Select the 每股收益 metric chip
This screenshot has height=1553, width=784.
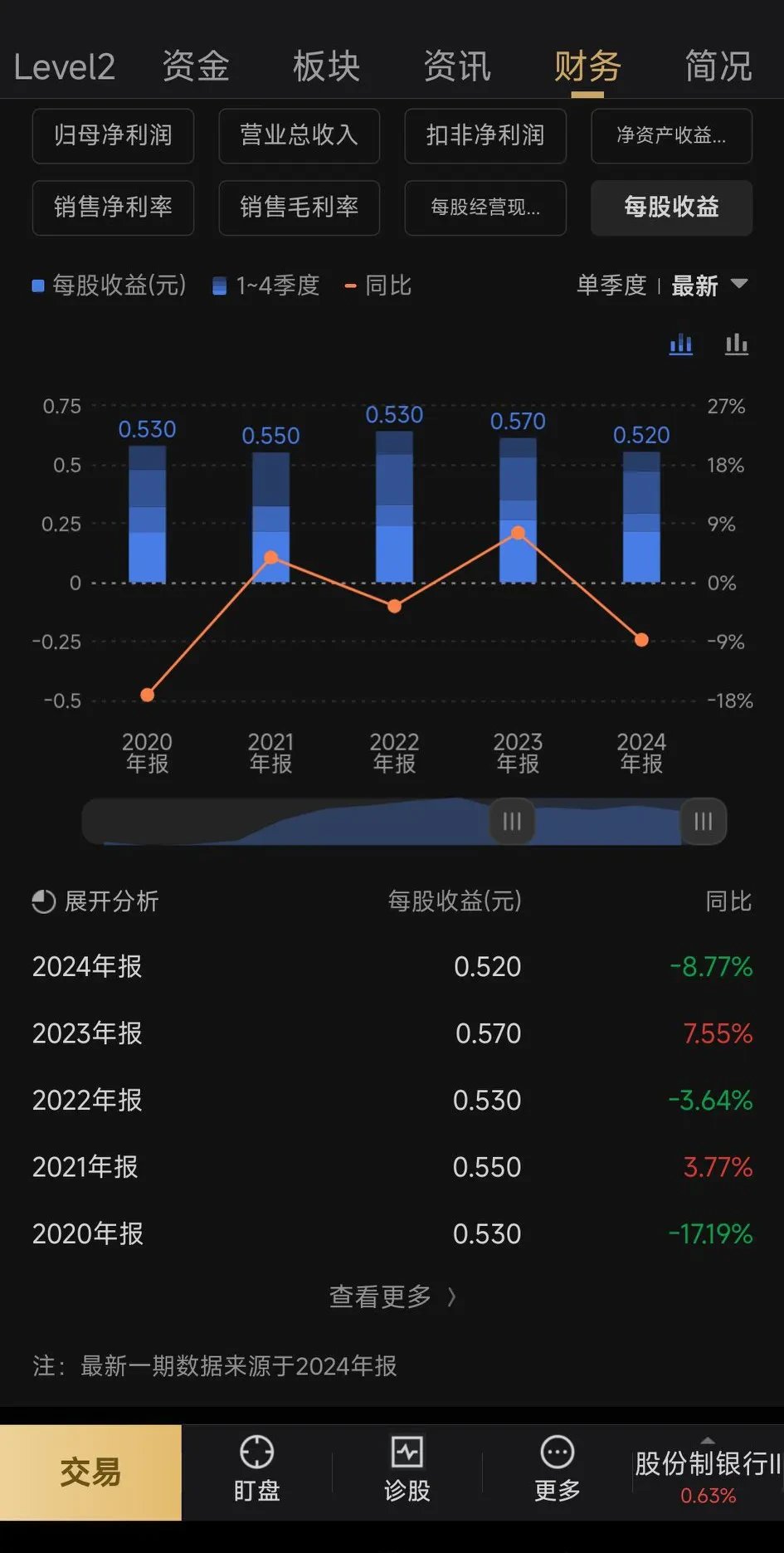click(x=671, y=208)
